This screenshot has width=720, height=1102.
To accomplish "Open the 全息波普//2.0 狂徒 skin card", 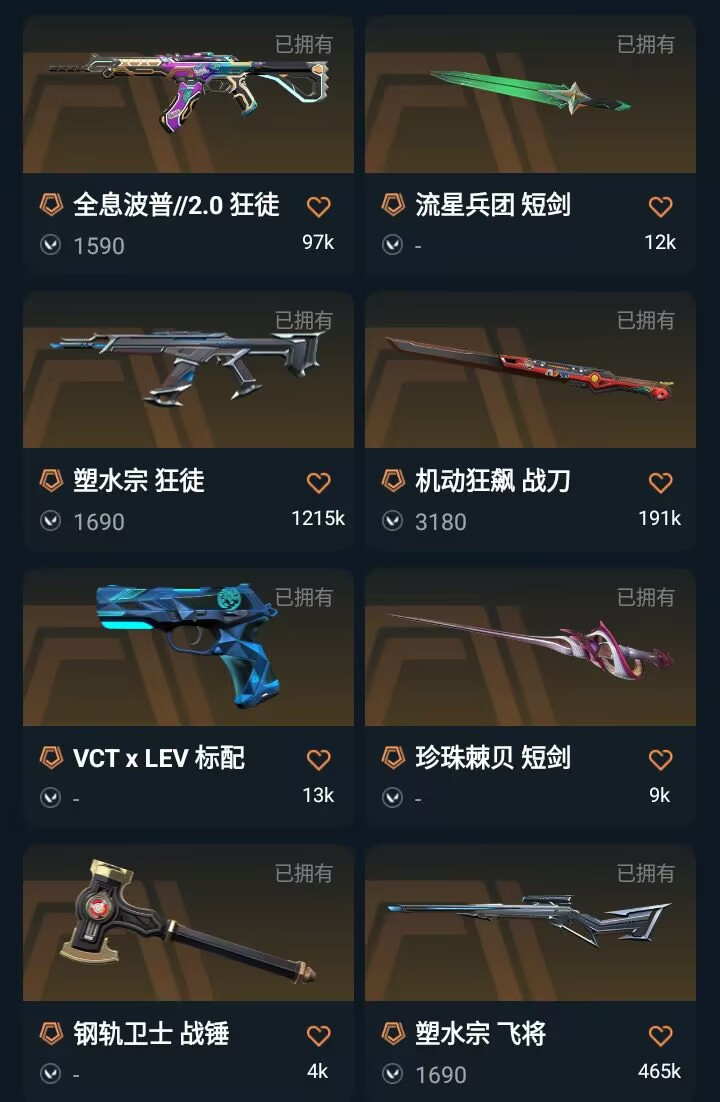I will pos(188,96).
